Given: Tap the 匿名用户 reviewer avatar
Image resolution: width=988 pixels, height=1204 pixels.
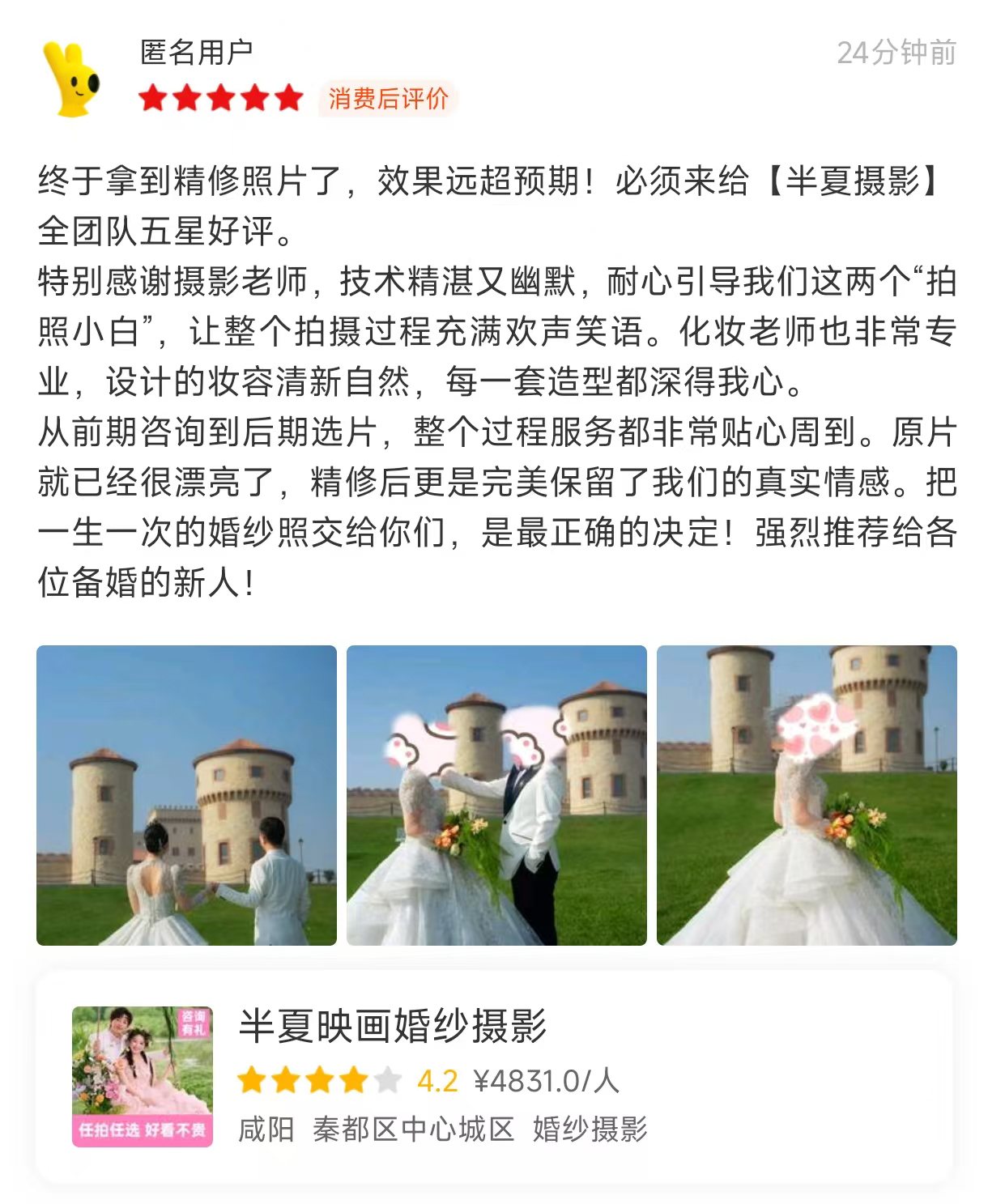Looking at the screenshot, I should pos(72,79).
